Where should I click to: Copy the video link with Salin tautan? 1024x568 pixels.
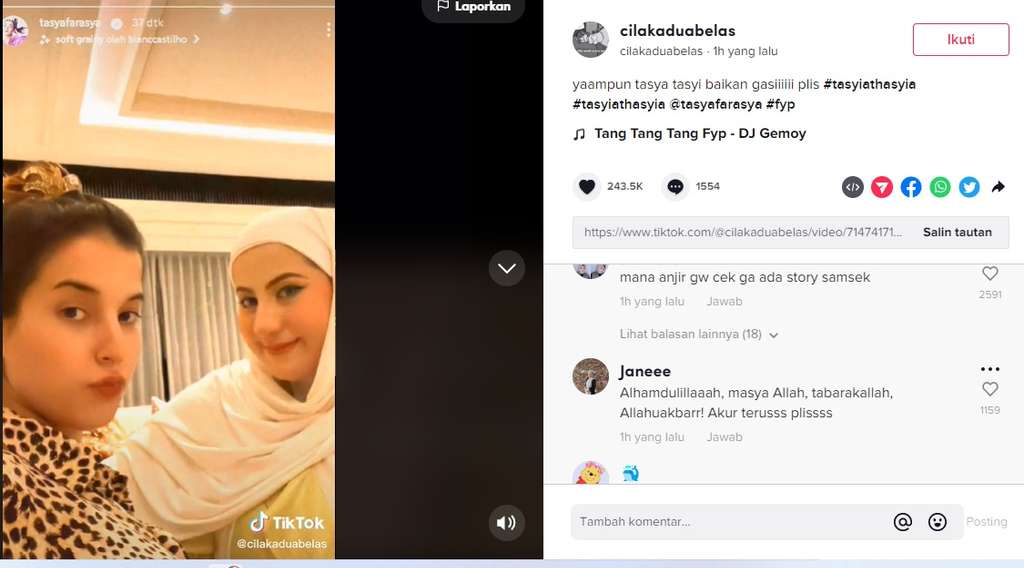pyautogui.click(x=957, y=232)
